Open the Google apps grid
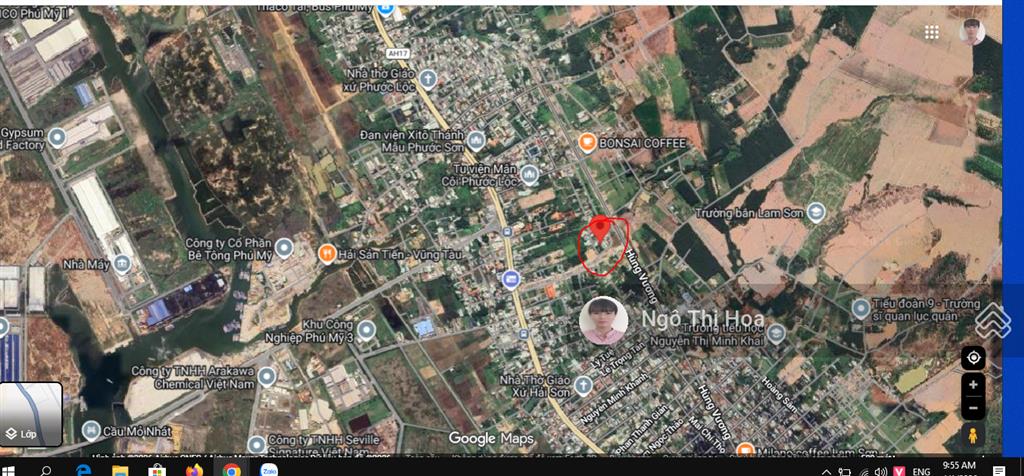 [932, 32]
